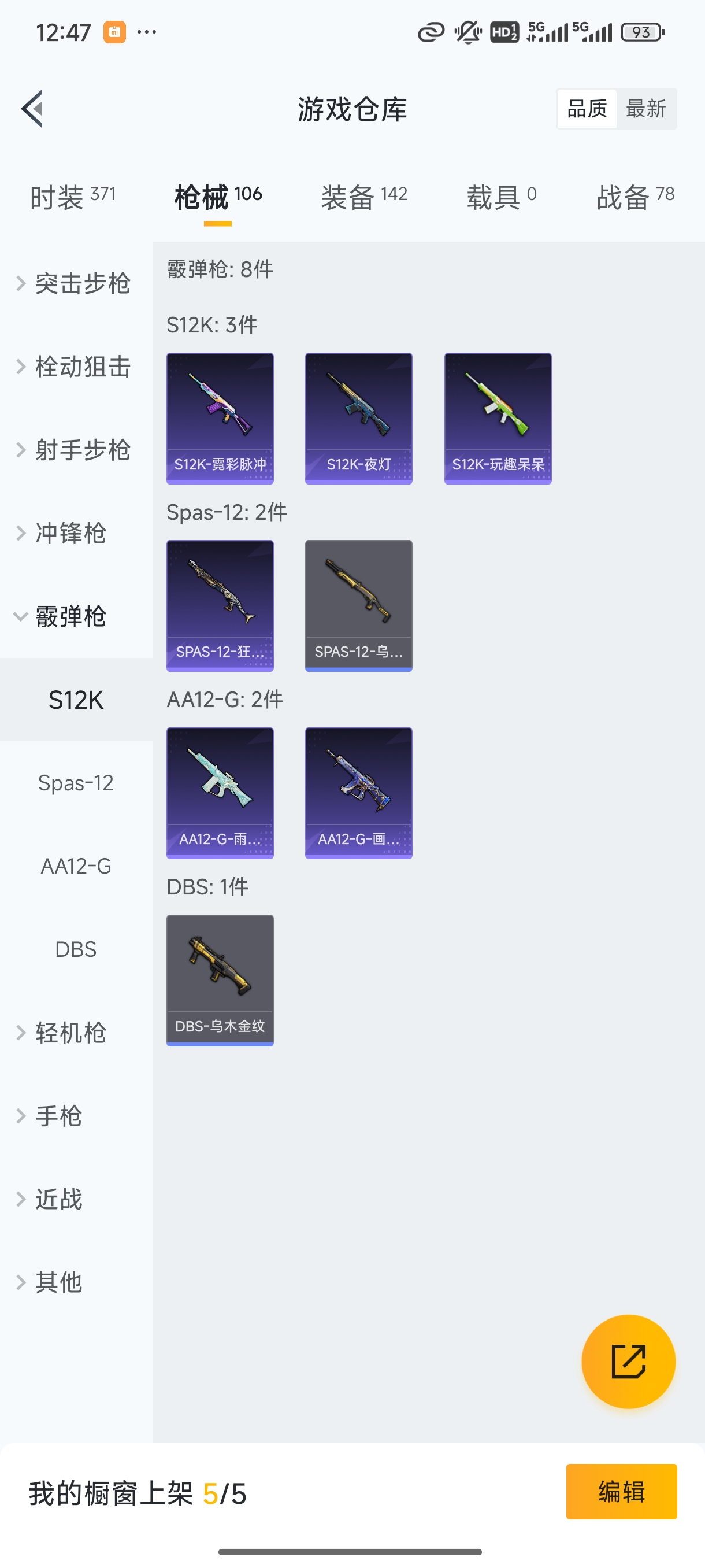Open the share panel via yellow floating button
The width and height of the screenshot is (705, 1568).
(629, 1362)
